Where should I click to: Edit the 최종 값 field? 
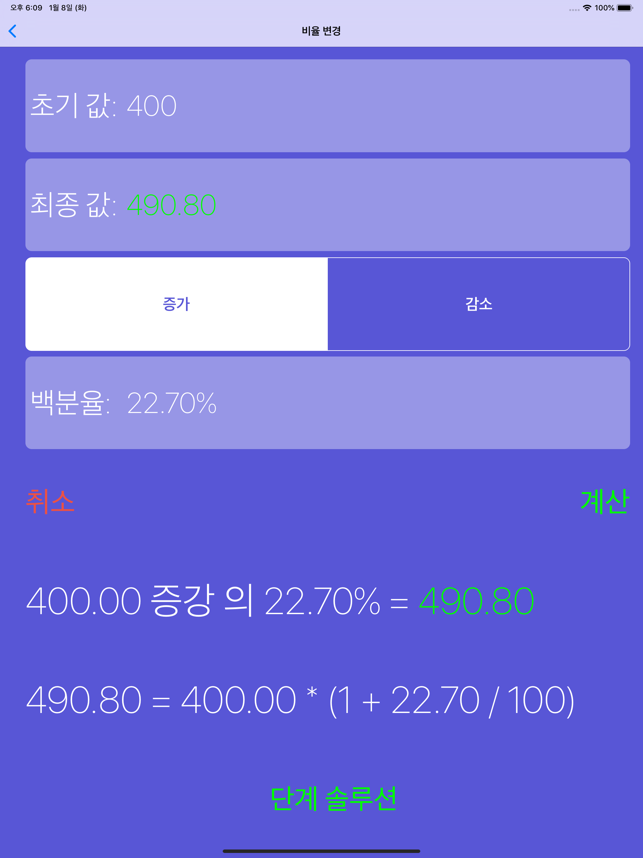click(327, 205)
